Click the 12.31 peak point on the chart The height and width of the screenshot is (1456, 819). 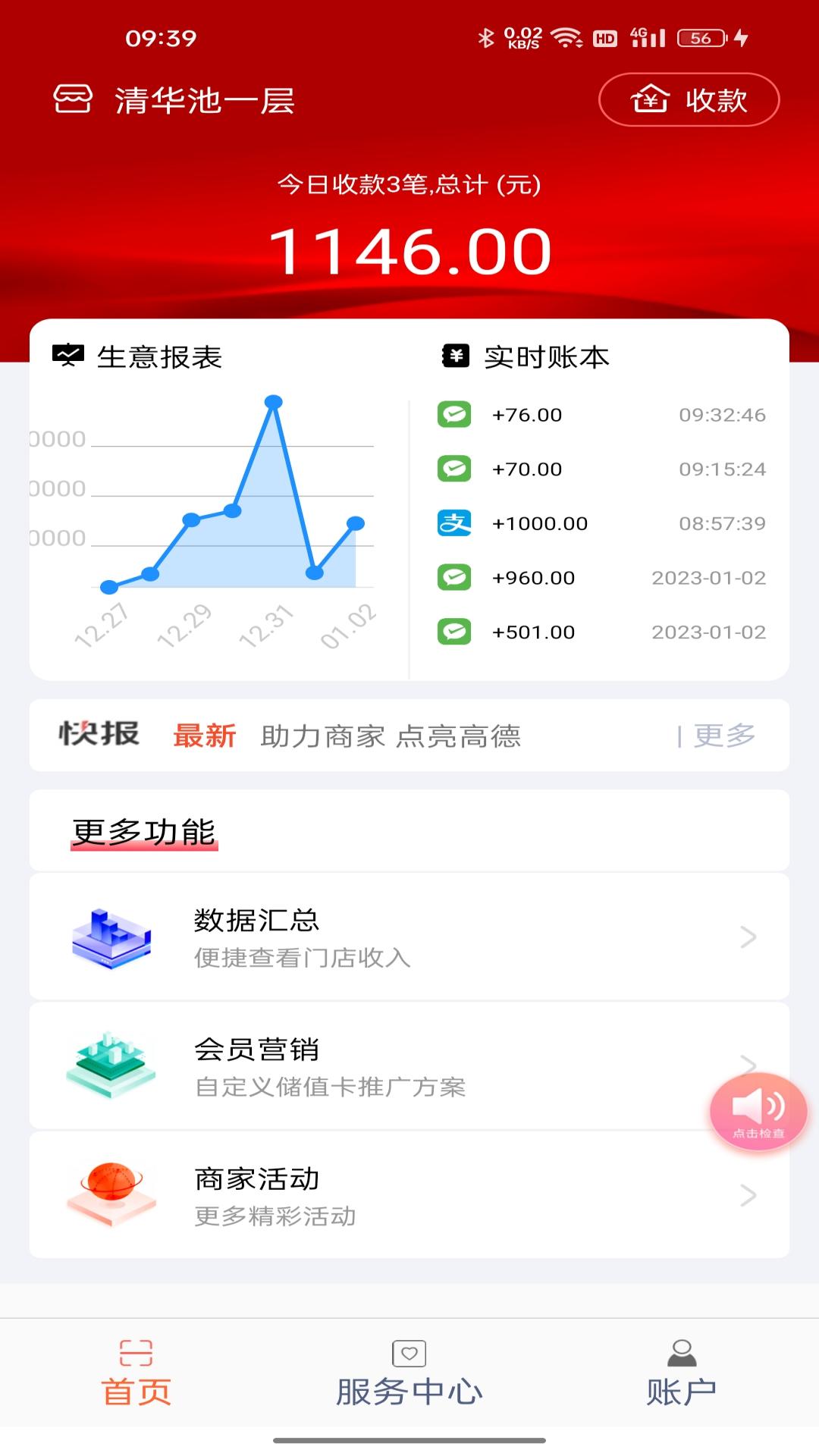tap(275, 402)
